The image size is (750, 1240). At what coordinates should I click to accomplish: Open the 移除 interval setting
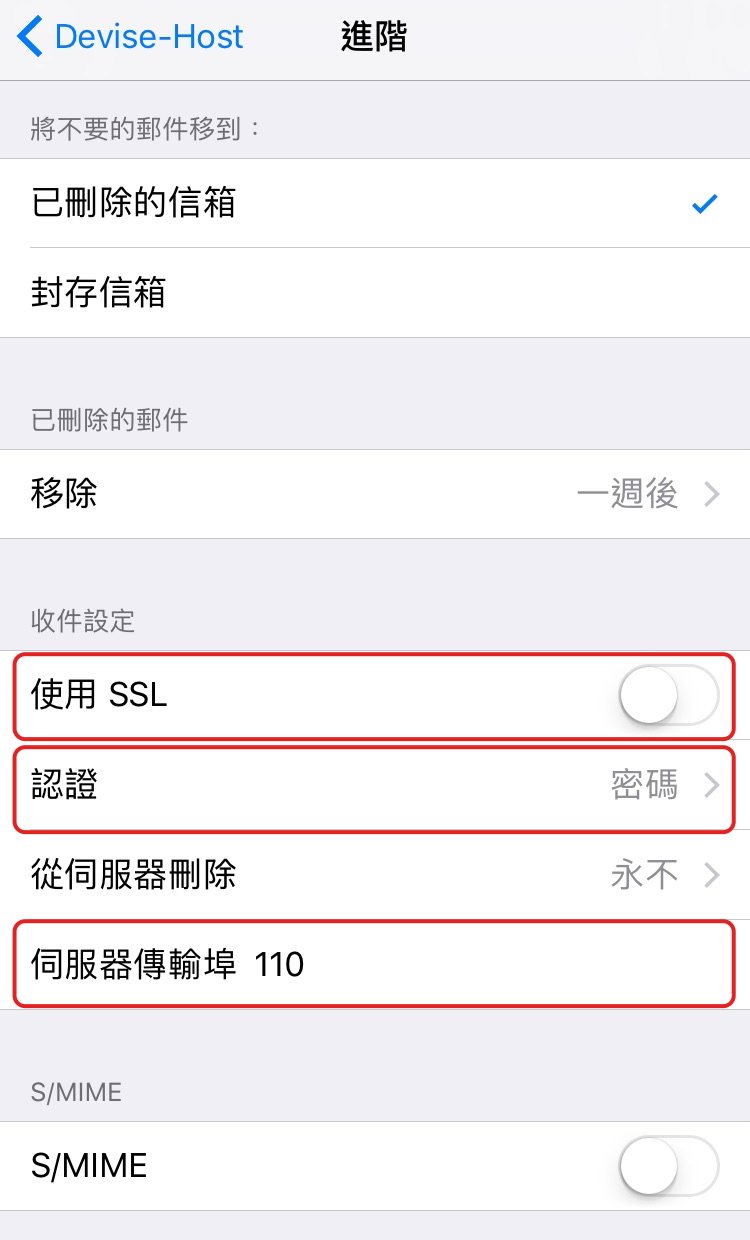(375, 494)
